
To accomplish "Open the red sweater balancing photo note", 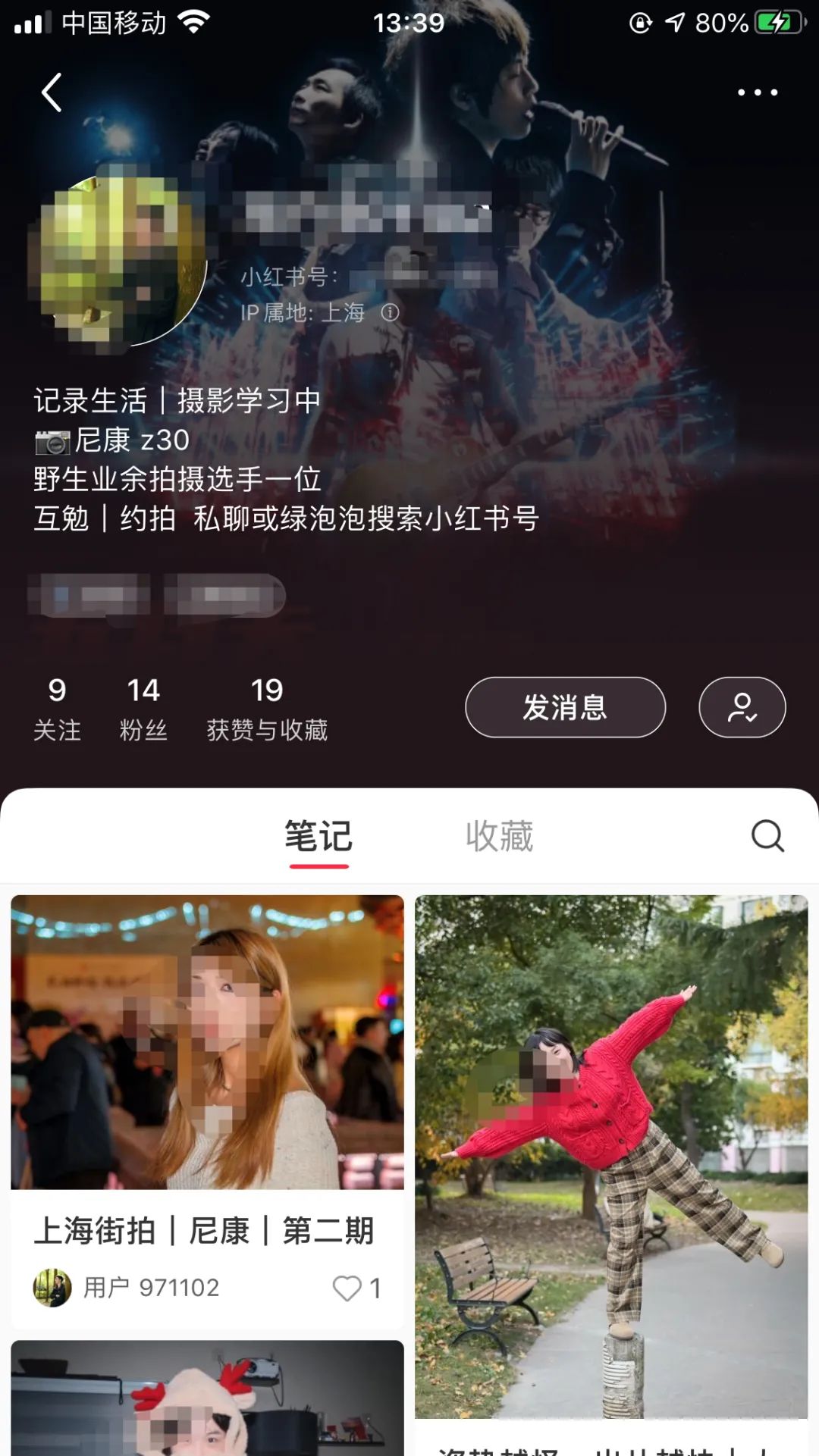I will point(611,1156).
